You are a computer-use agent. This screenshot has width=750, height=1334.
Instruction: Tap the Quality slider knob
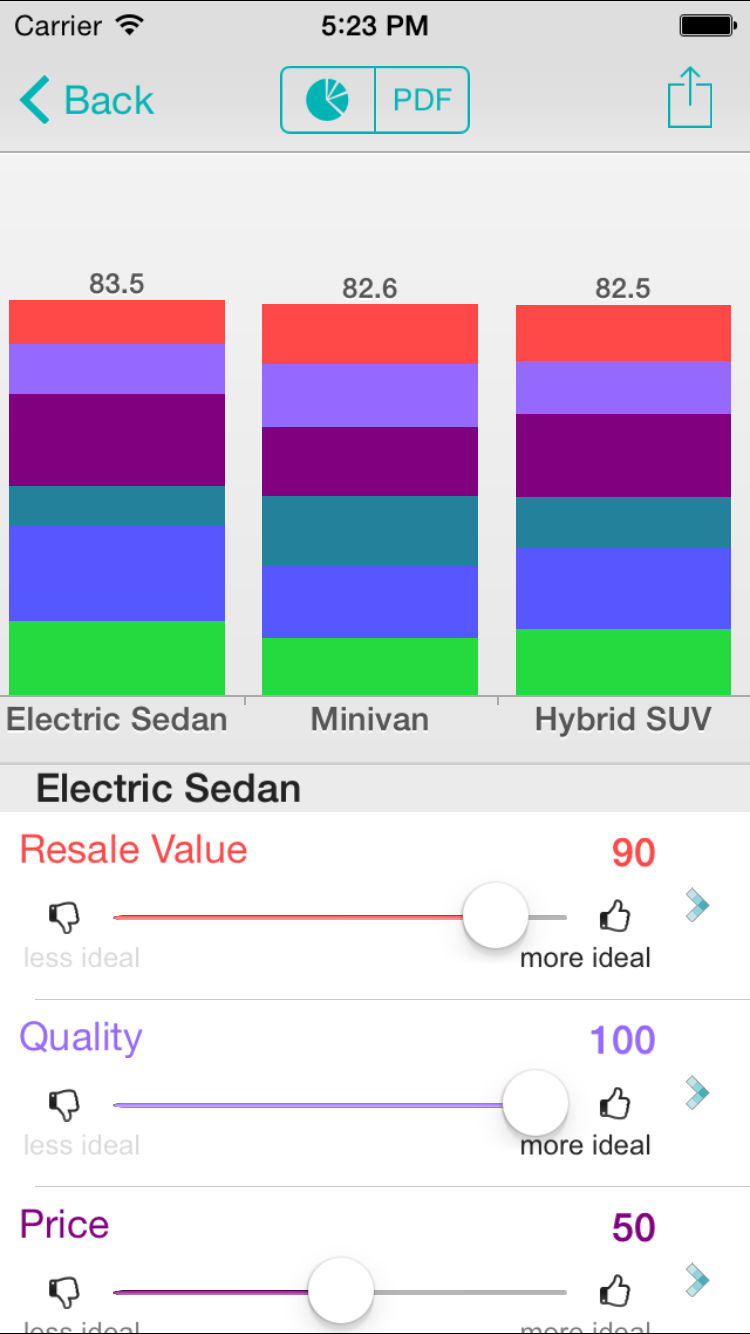tap(535, 1104)
